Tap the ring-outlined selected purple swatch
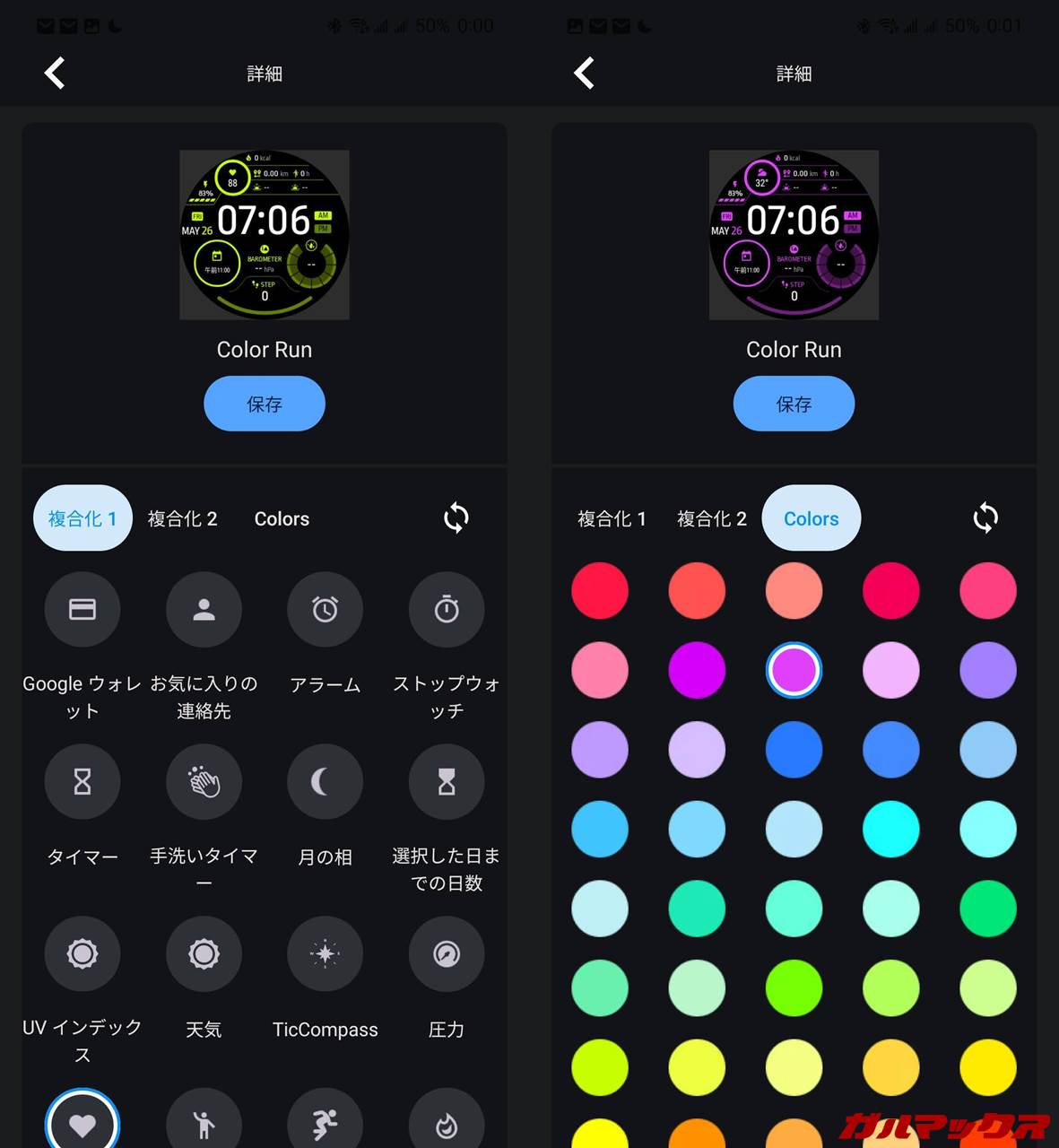This screenshot has width=1059, height=1148. tap(794, 670)
